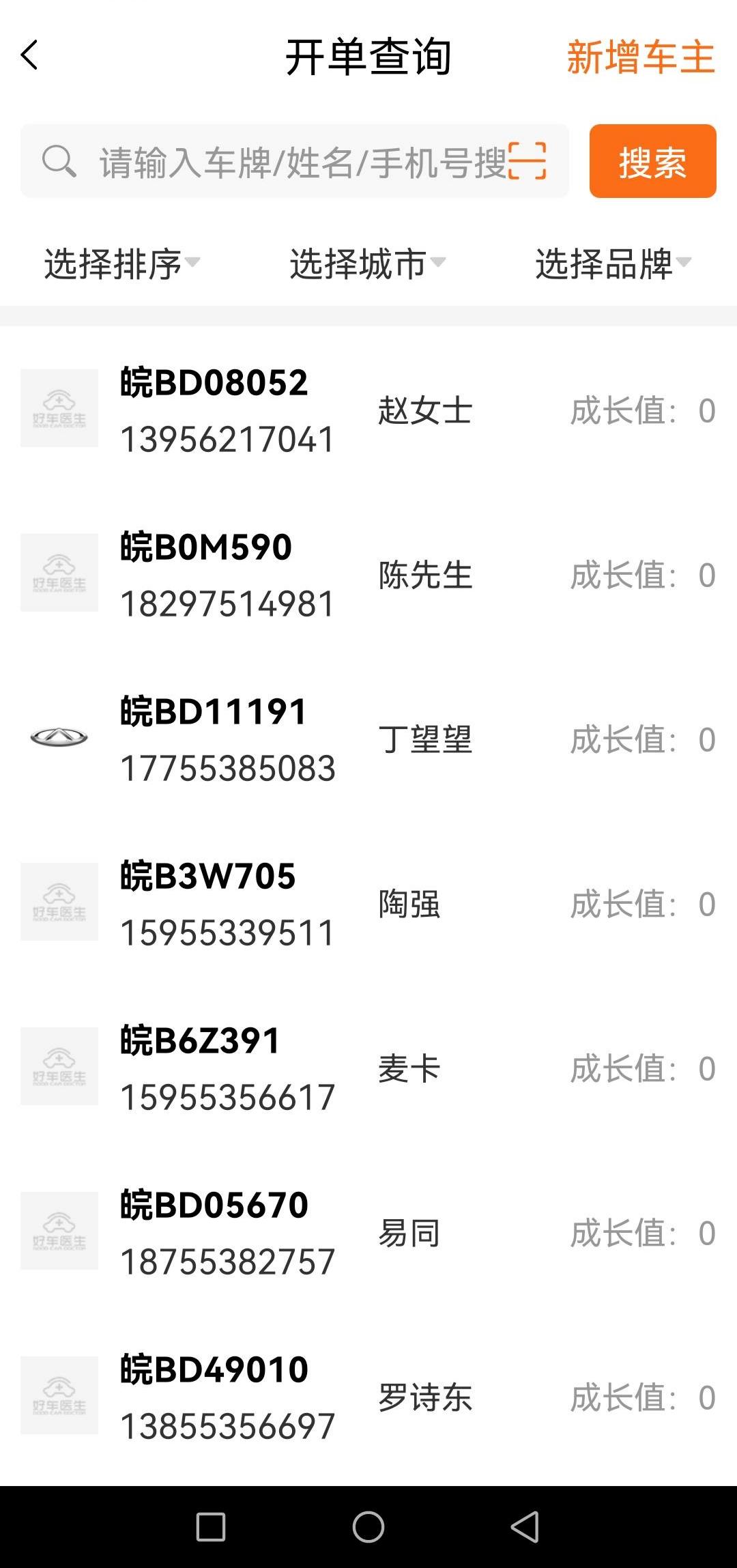Screen dimensions: 737x1568
Task: Go back using the top-left arrow
Action: 30,56
